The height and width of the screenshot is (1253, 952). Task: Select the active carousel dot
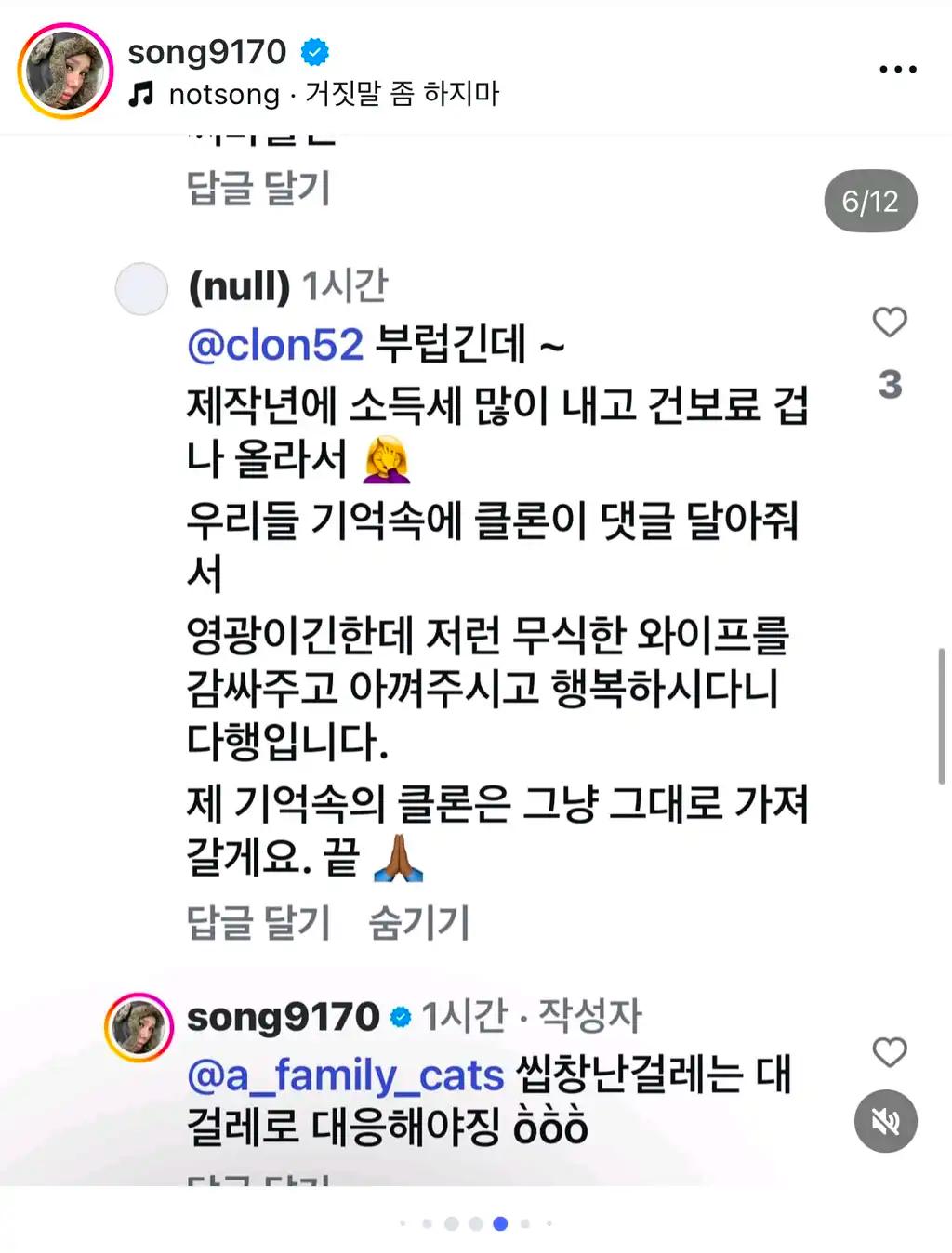(x=500, y=1224)
